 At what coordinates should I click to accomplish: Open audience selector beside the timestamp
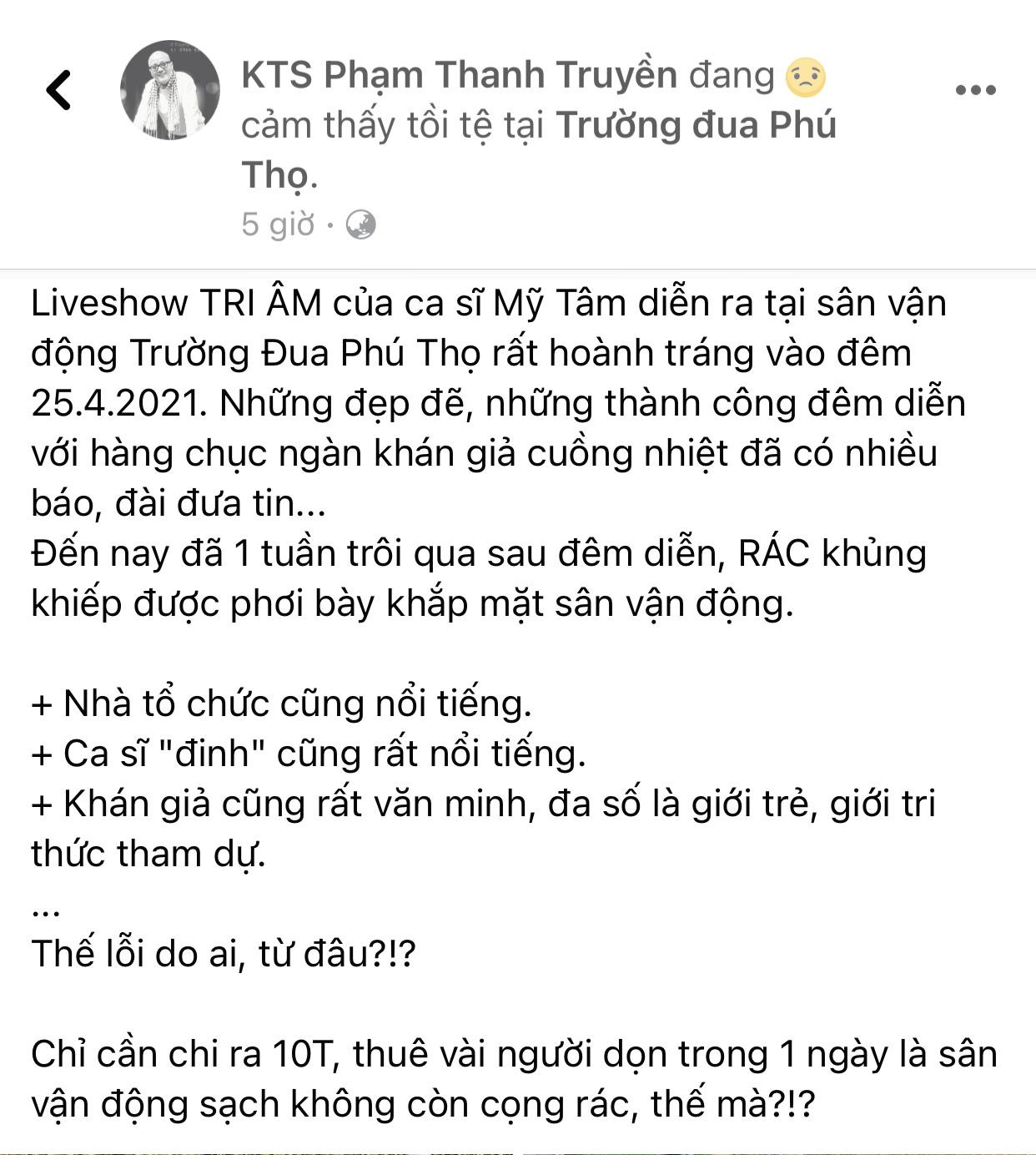362,222
